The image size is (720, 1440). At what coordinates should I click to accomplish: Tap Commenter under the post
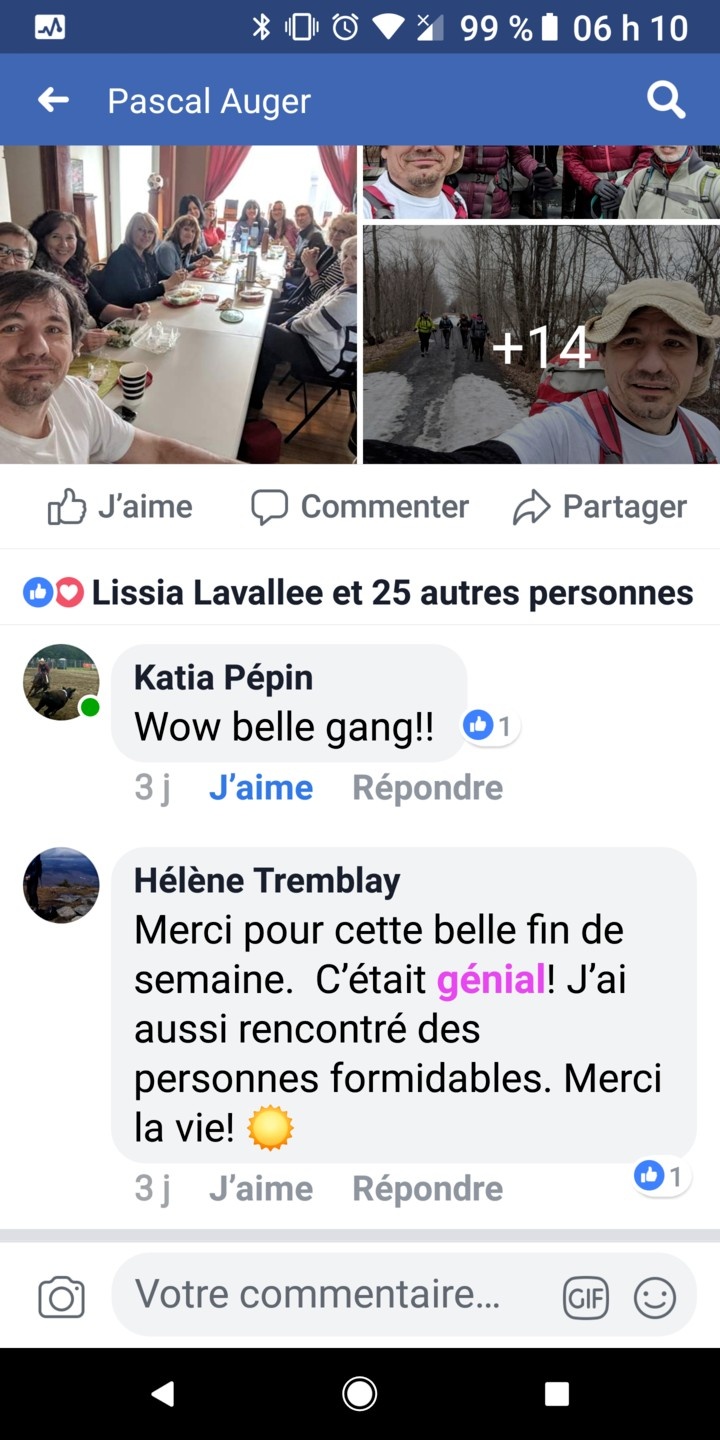click(x=360, y=507)
